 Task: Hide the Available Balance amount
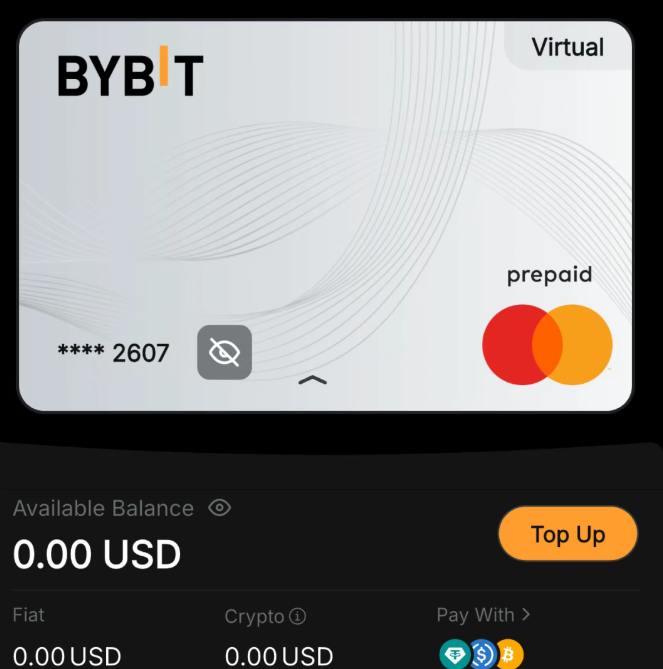click(x=219, y=508)
